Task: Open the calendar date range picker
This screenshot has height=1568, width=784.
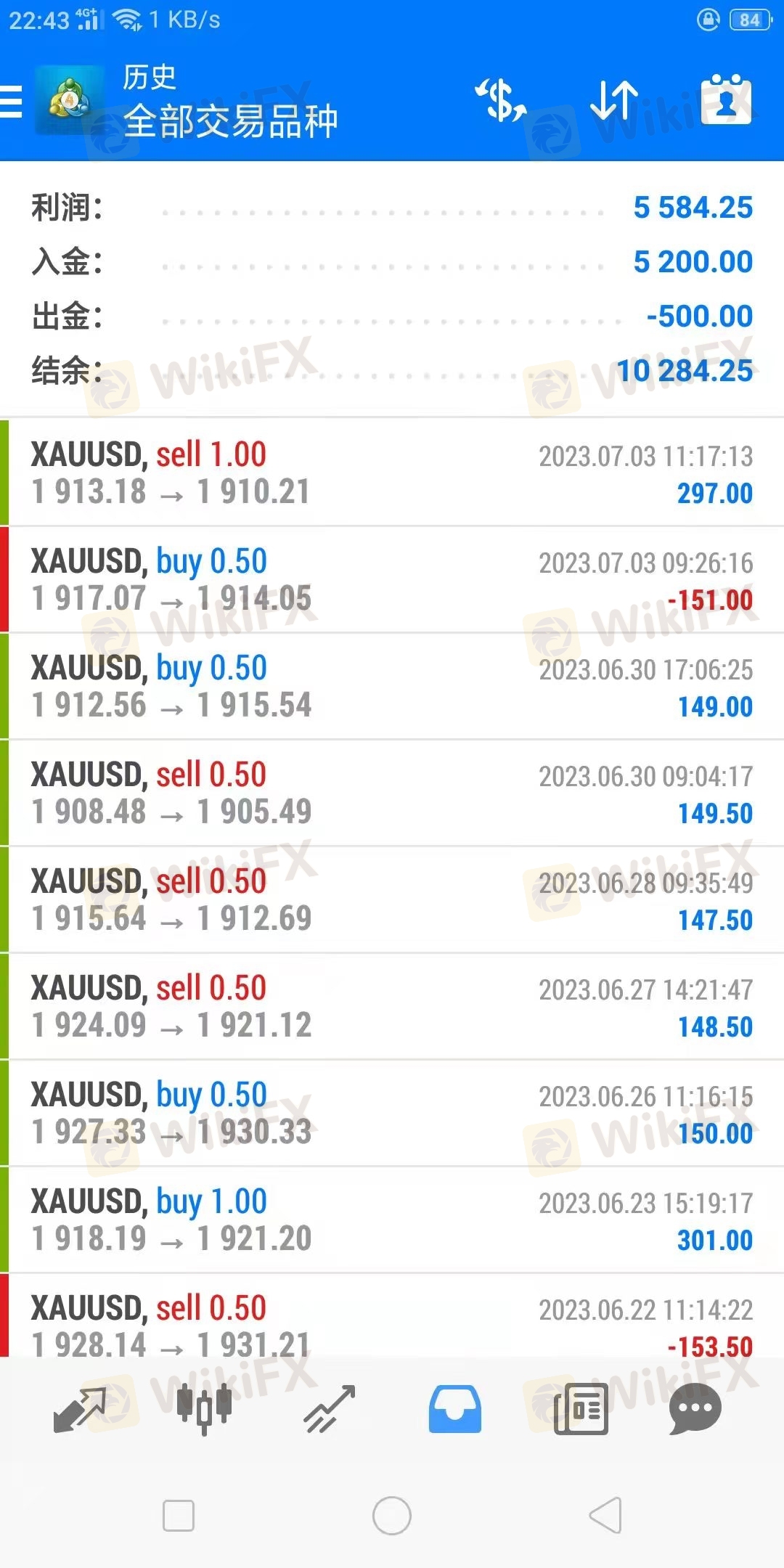Action: [x=726, y=99]
